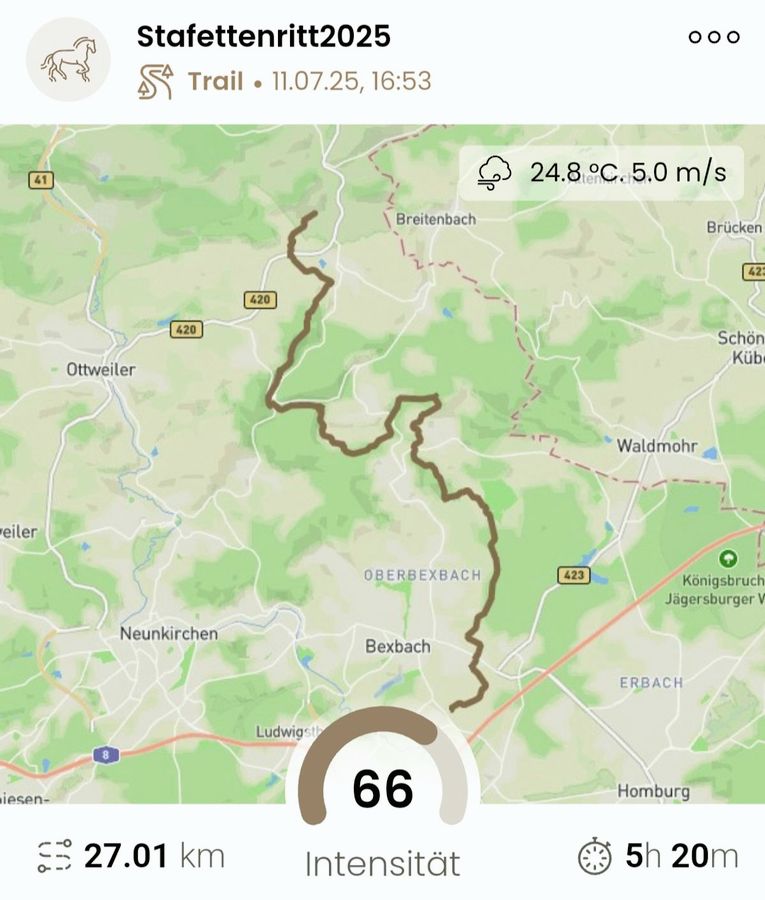Viewport: 765px width, 900px height.
Task: Open the three-dot options menu
Action: pyautogui.click(x=714, y=38)
